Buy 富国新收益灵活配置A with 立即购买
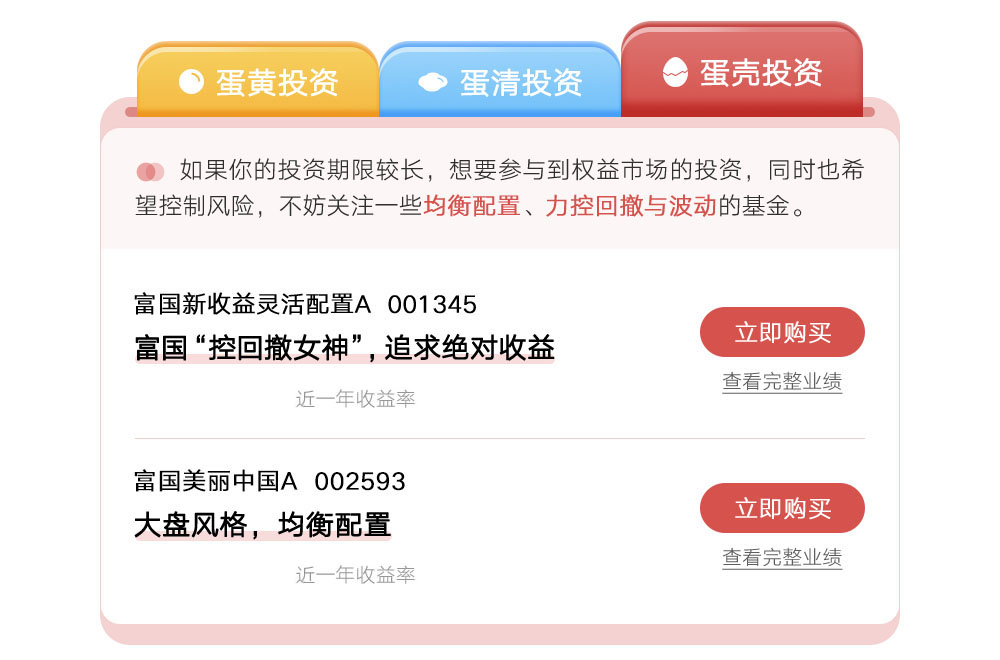 (x=782, y=332)
